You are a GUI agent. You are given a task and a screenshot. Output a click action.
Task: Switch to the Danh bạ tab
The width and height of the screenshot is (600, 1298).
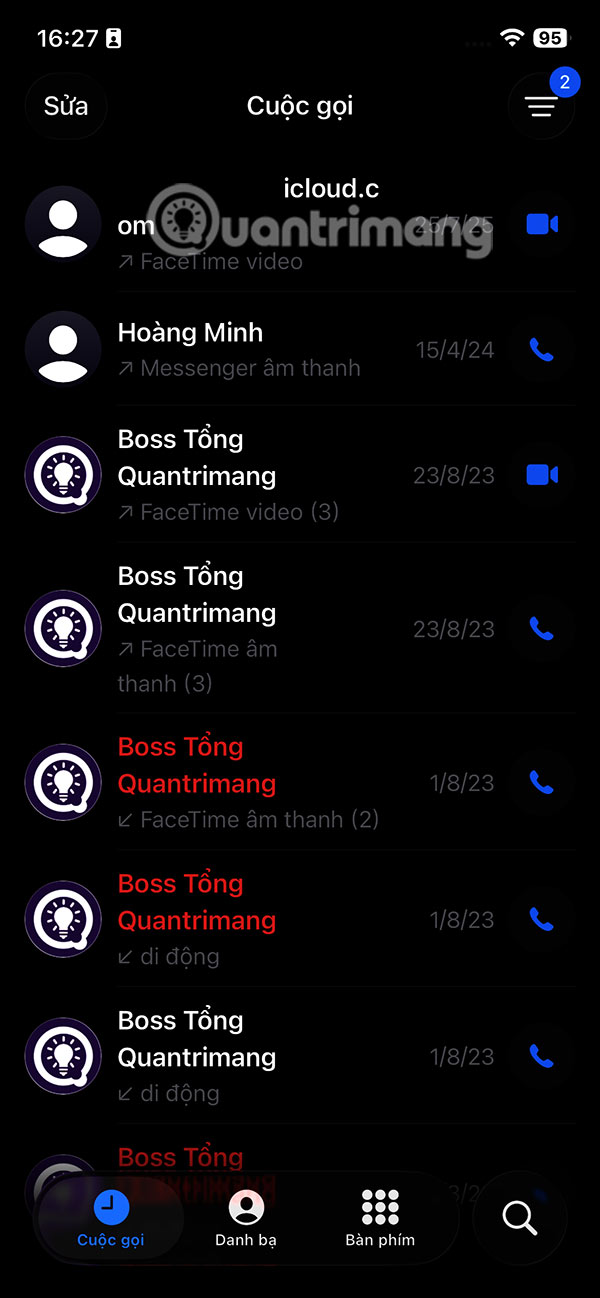coord(246,1219)
